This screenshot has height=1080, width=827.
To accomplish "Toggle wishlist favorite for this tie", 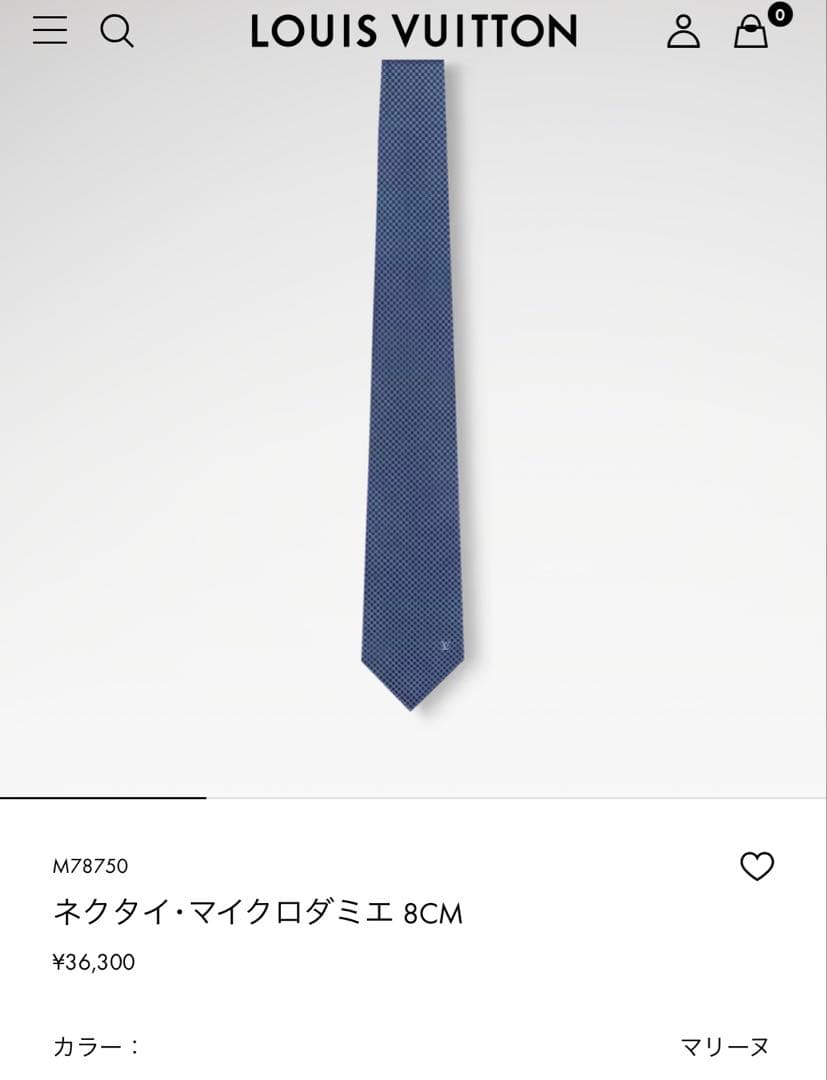I will click(x=759, y=866).
